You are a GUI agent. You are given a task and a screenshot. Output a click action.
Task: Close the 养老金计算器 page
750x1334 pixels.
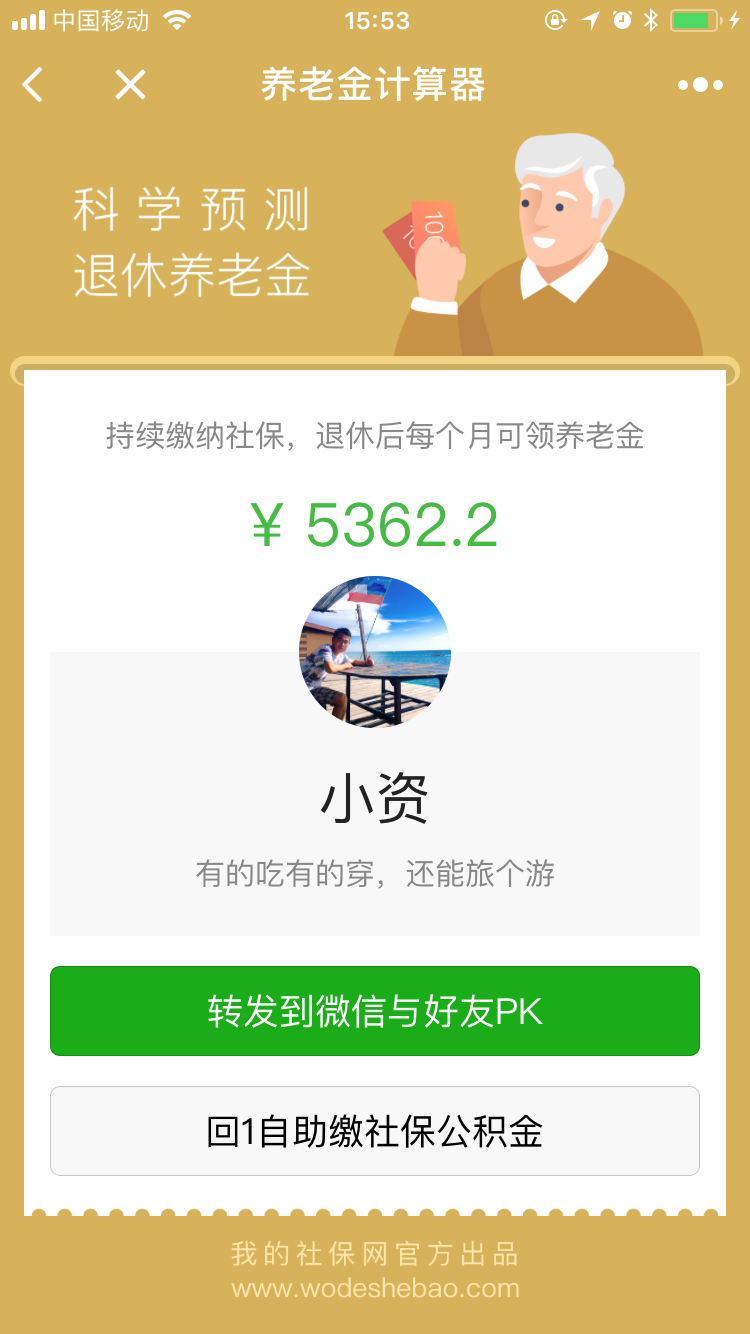[x=130, y=85]
